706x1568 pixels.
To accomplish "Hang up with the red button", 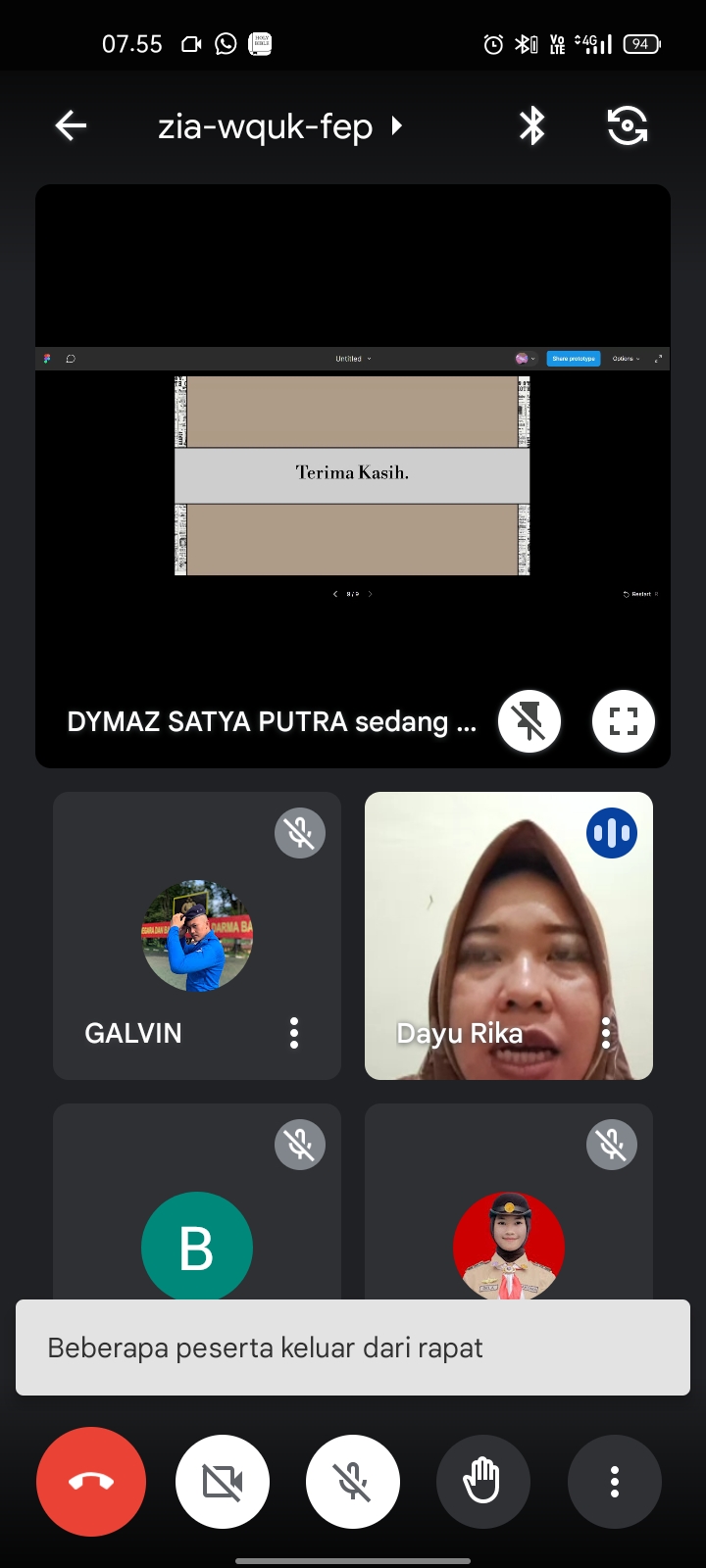I will [x=91, y=1482].
